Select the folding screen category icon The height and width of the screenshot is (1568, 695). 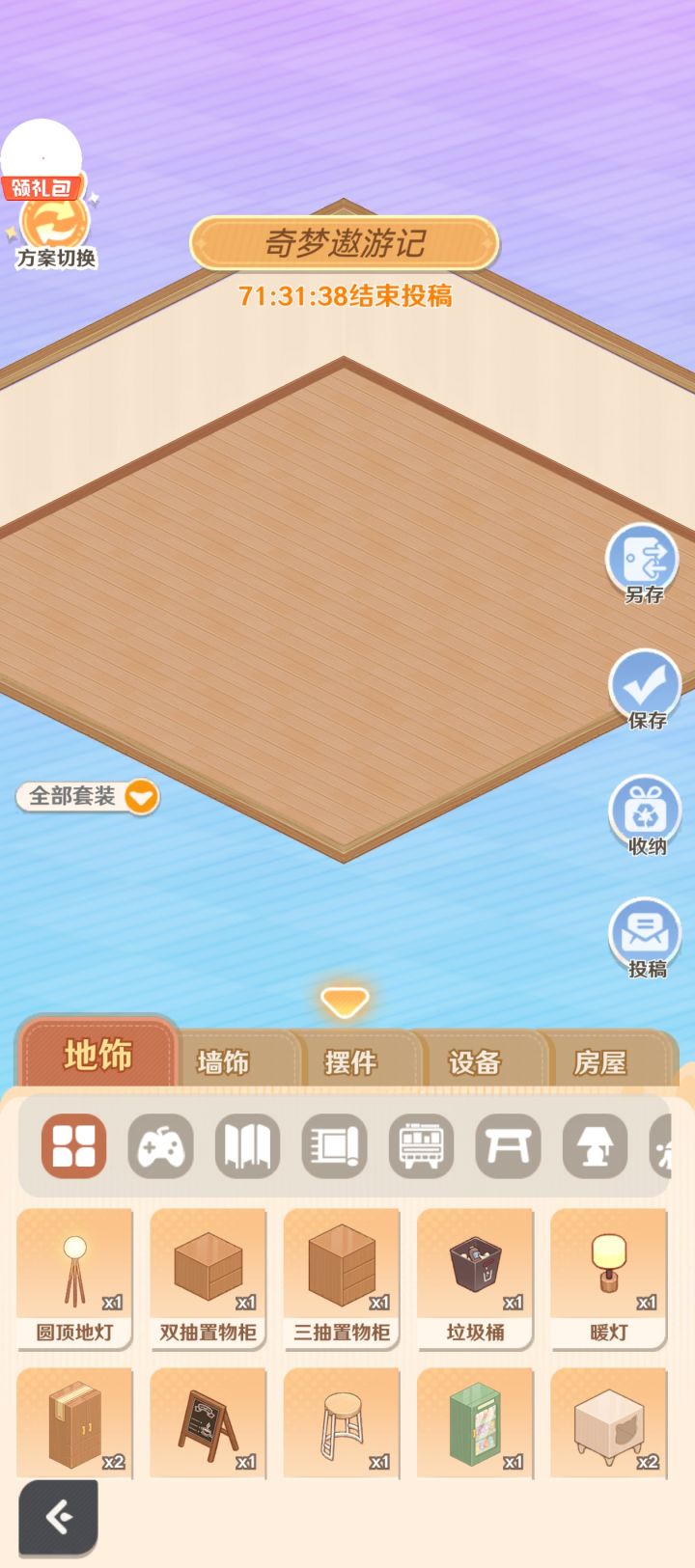pos(247,1146)
